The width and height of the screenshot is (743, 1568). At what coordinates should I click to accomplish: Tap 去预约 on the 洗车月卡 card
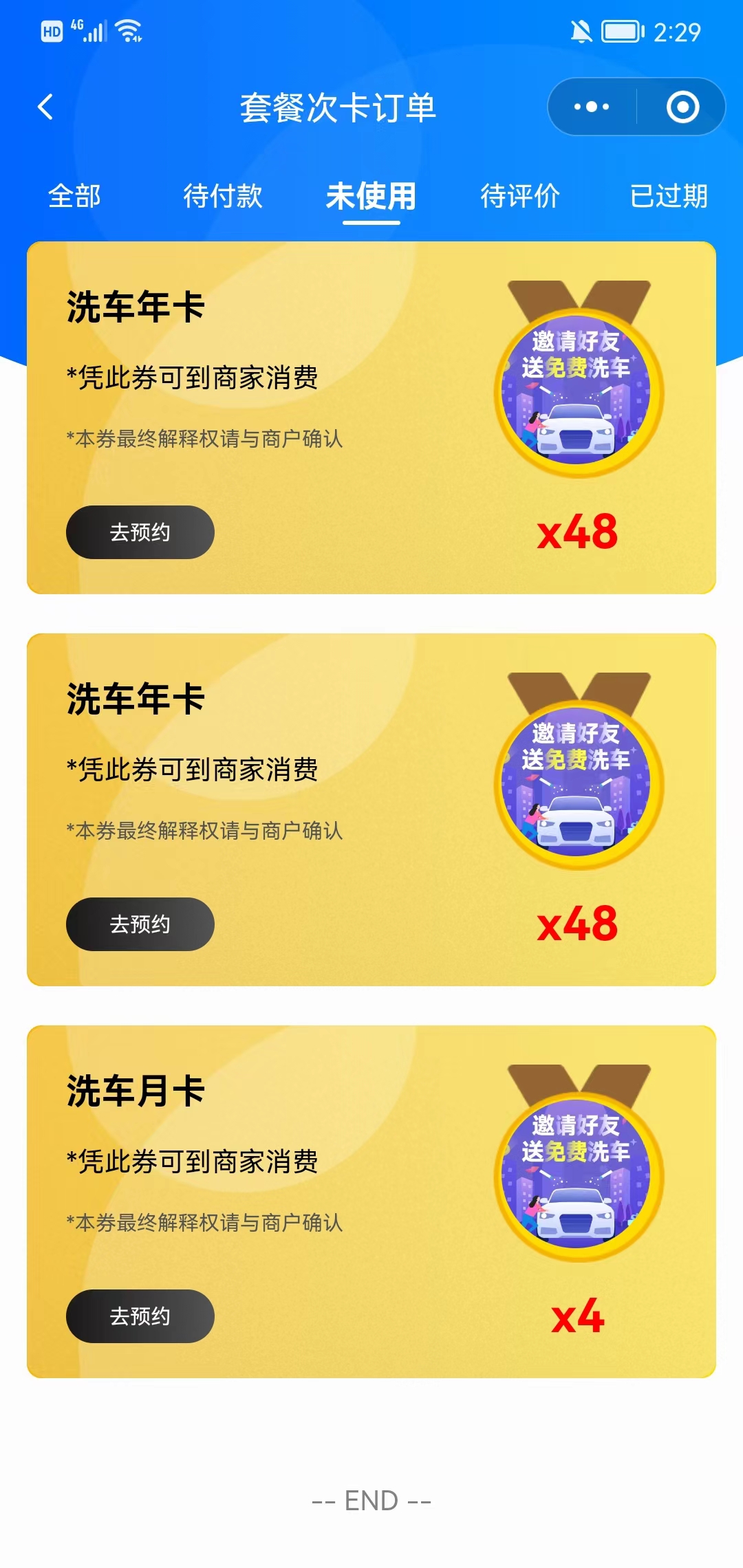139,1316
